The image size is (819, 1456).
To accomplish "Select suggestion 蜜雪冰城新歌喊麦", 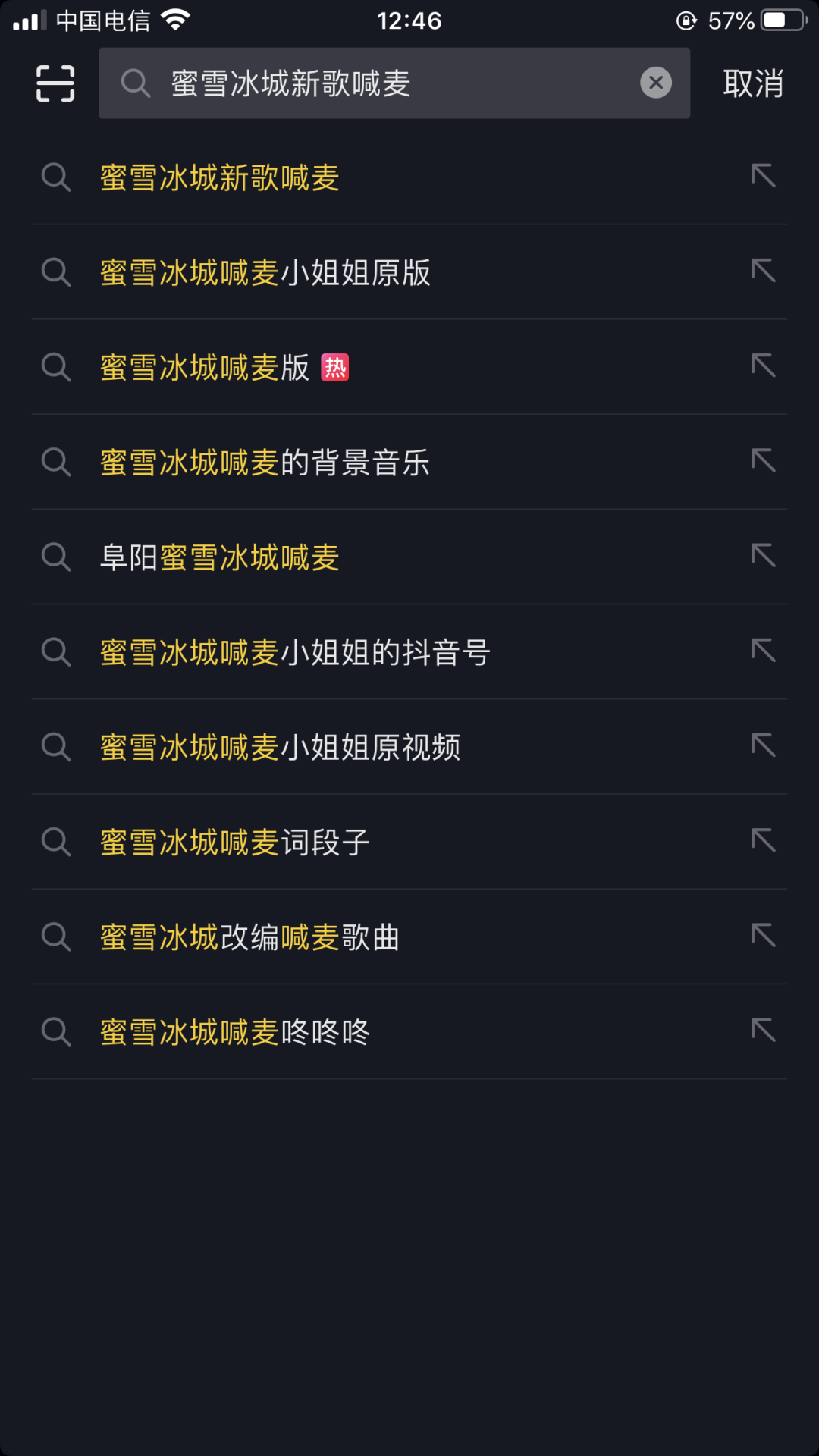I will point(220,178).
